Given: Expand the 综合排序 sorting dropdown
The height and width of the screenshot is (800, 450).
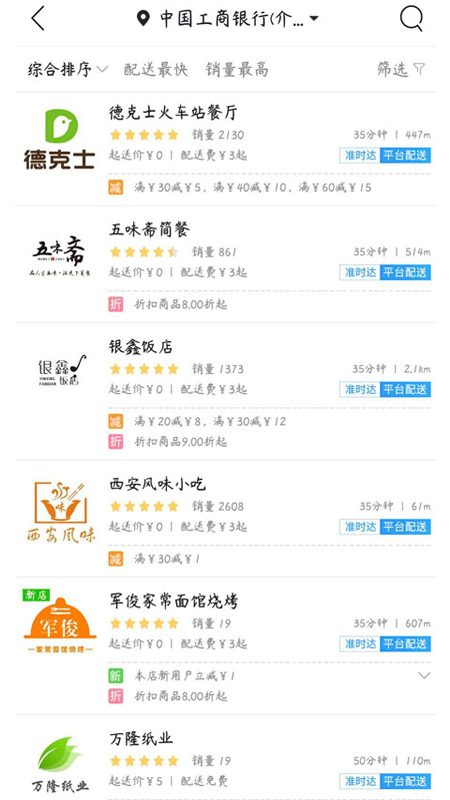Looking at the screenshot, I should (x=68, y=69).
